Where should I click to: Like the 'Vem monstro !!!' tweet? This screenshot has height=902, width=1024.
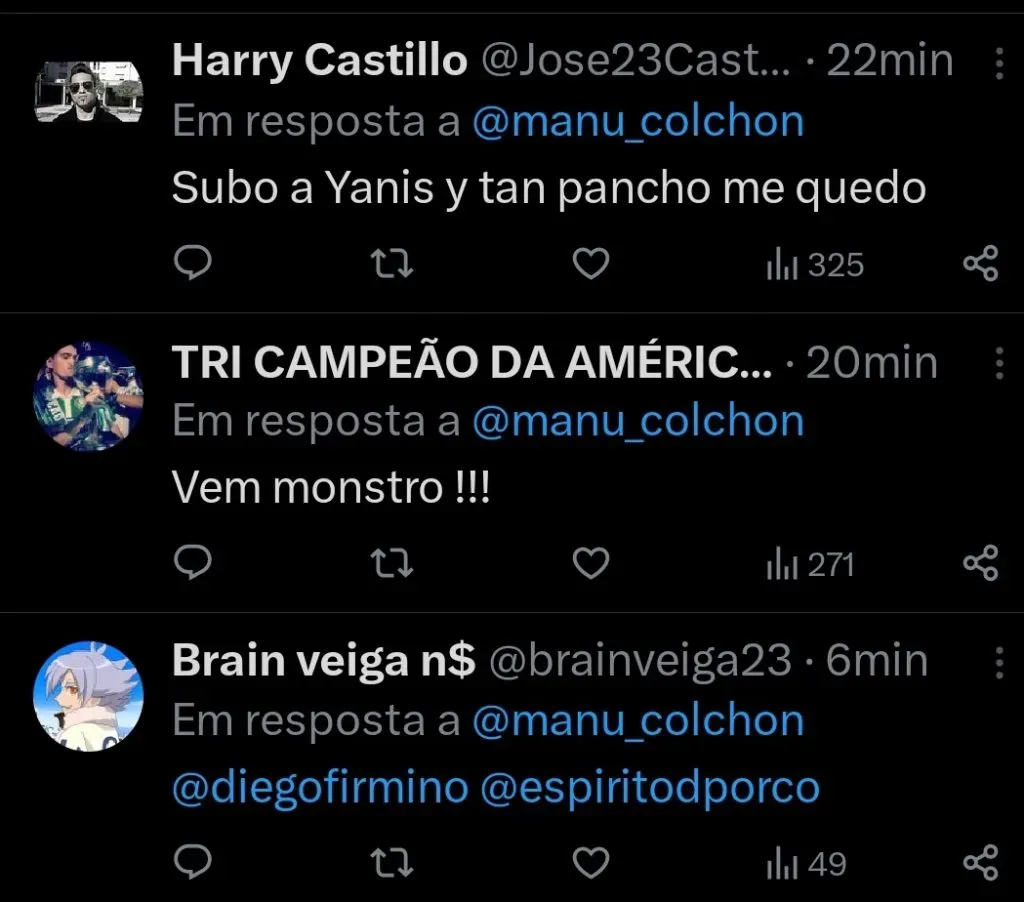pyautogui.click(x=591, y=564)
